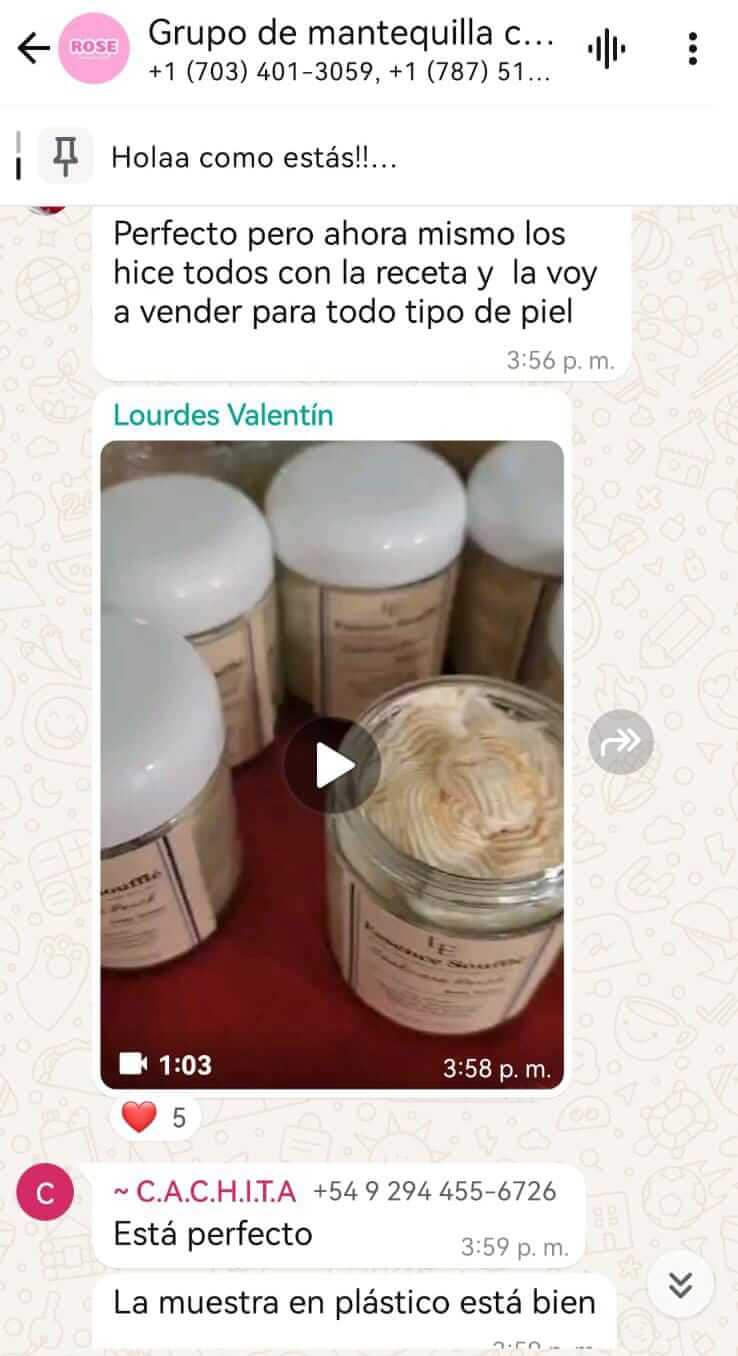738x1356 pixels.
Task: Open the pinned message Holaa como estás
Action: click(x=254, y=157)
